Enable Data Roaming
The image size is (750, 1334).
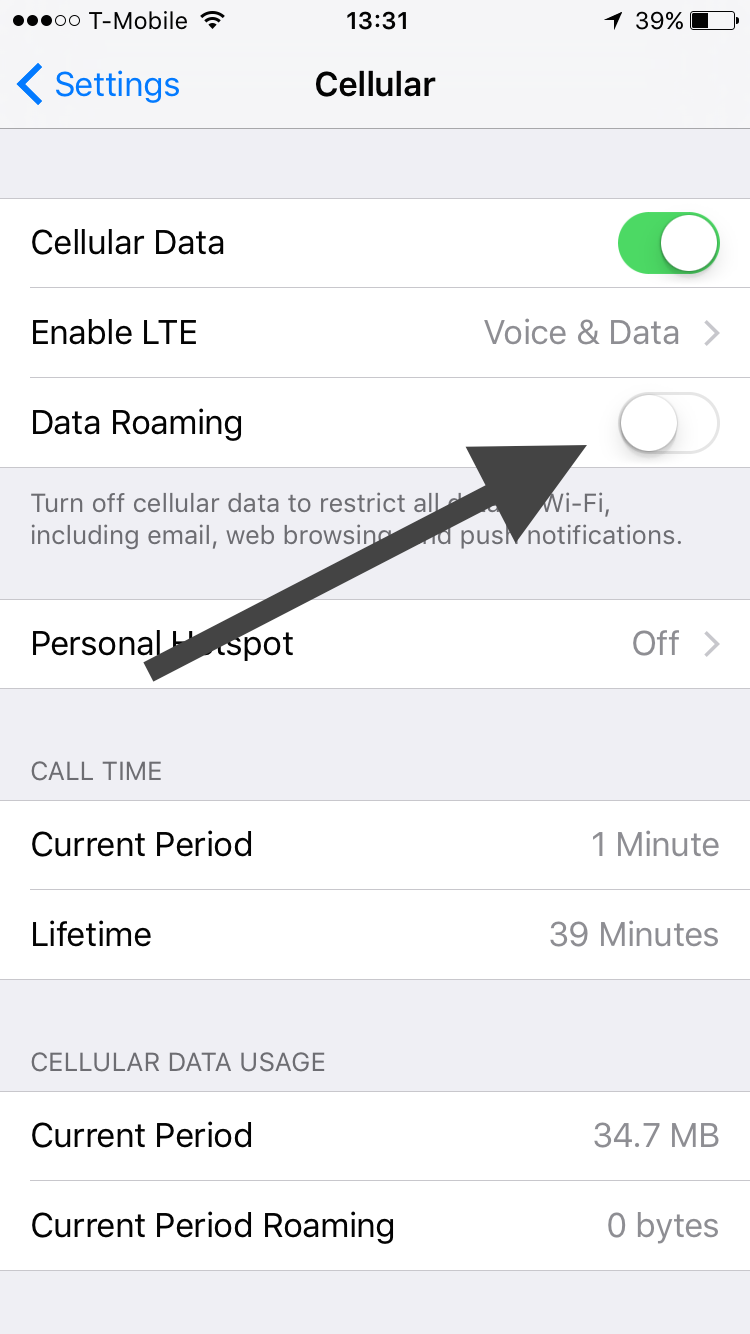pyautogui.click(x=668, y=423)
